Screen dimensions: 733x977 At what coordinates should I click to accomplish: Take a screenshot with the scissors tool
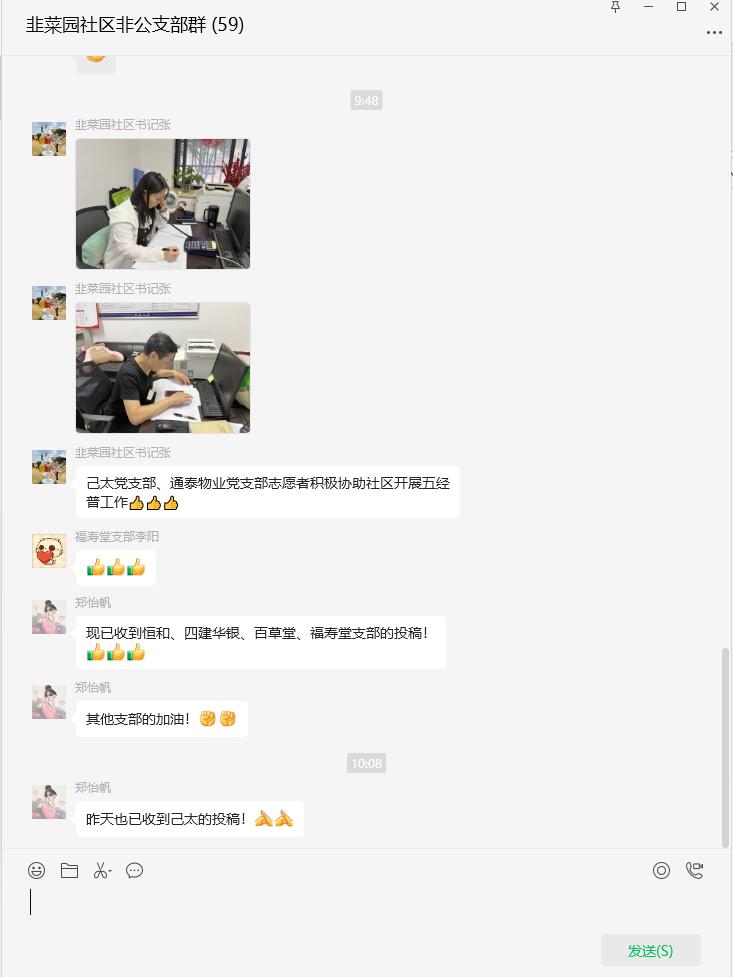click(102, 871)
